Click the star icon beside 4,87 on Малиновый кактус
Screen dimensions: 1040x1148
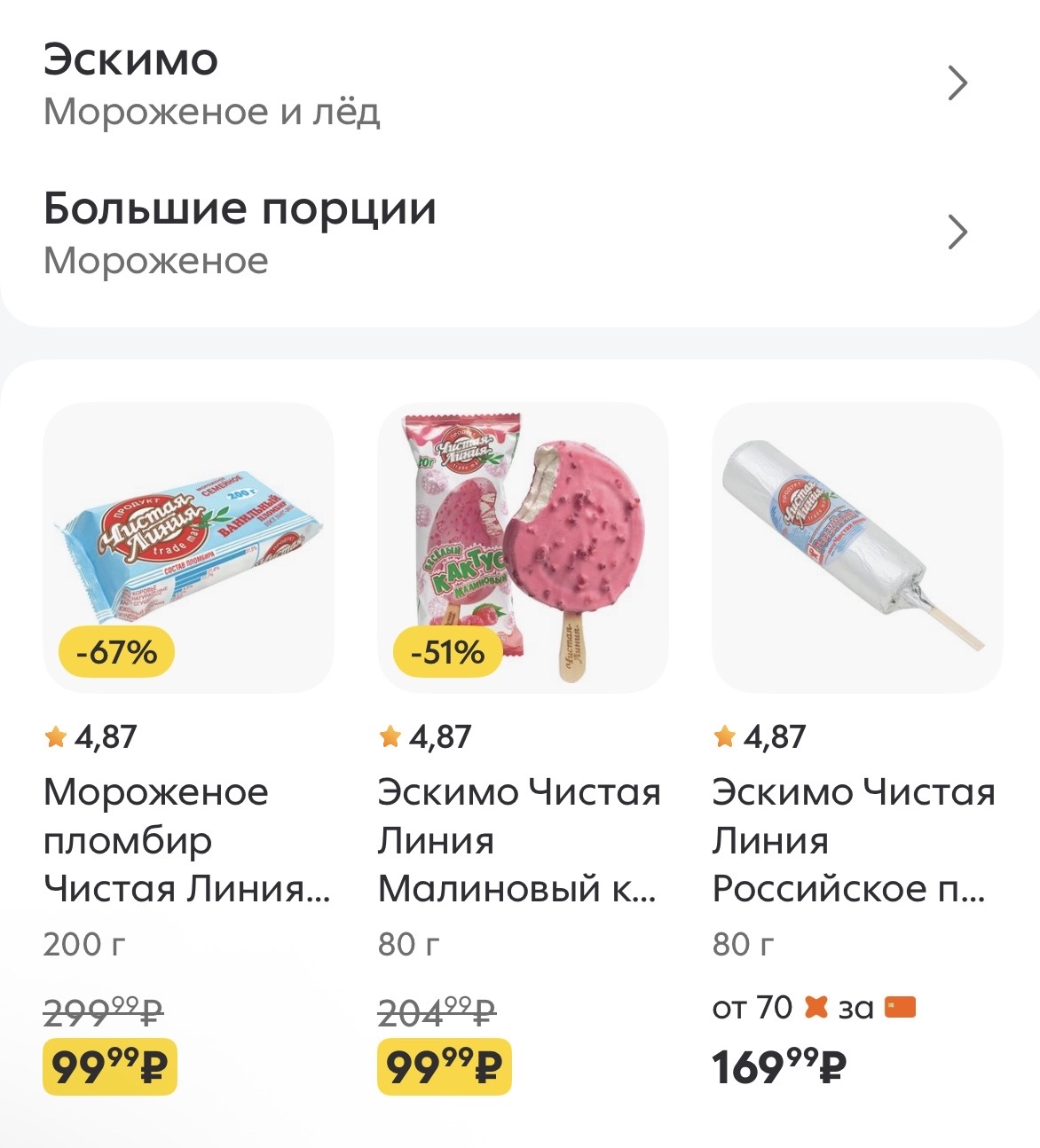pos(390,735)
